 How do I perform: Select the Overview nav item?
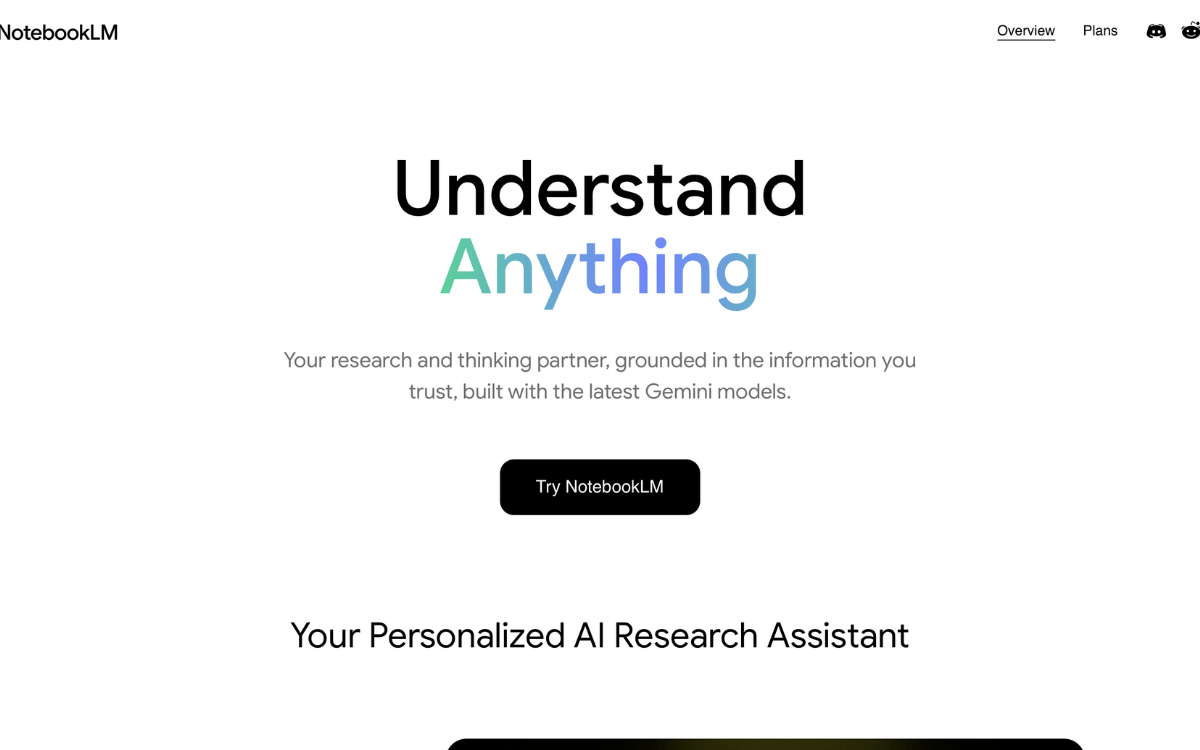click(1026, 31)
